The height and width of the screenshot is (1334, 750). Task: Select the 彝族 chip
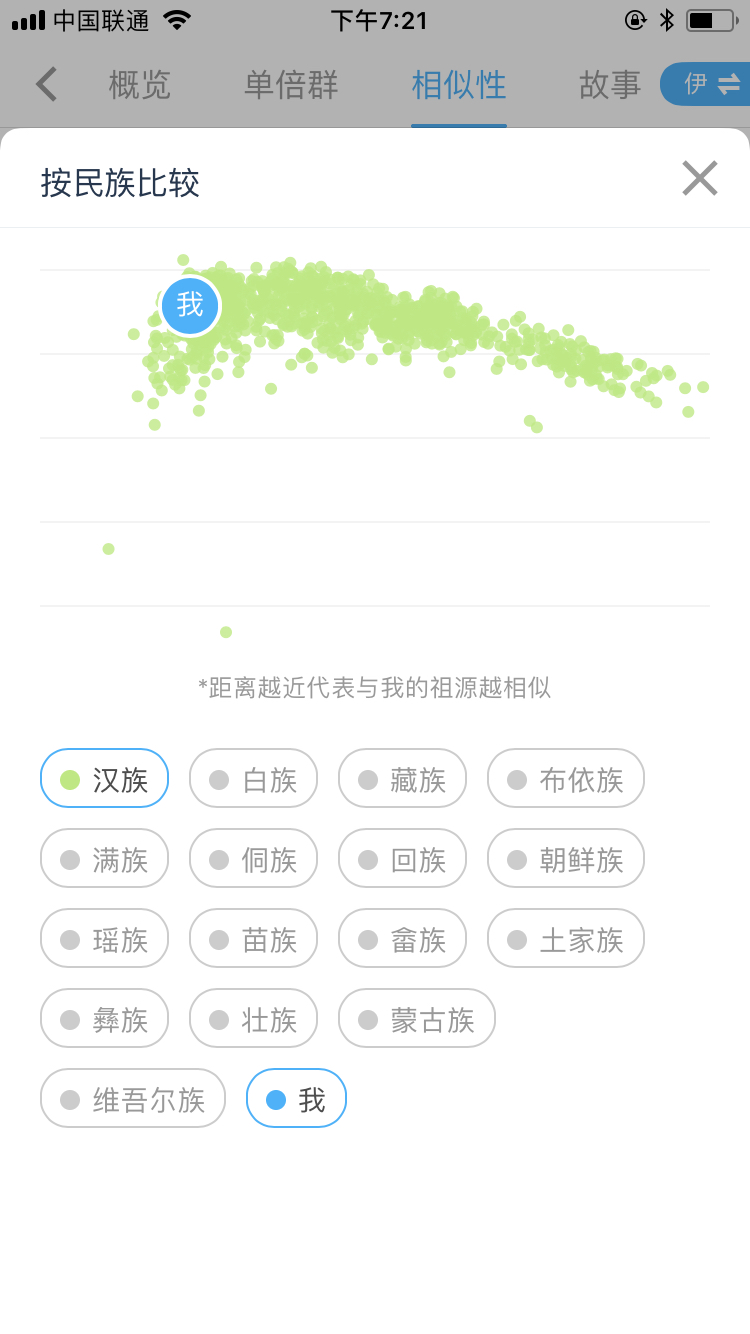pos(104,1018)
